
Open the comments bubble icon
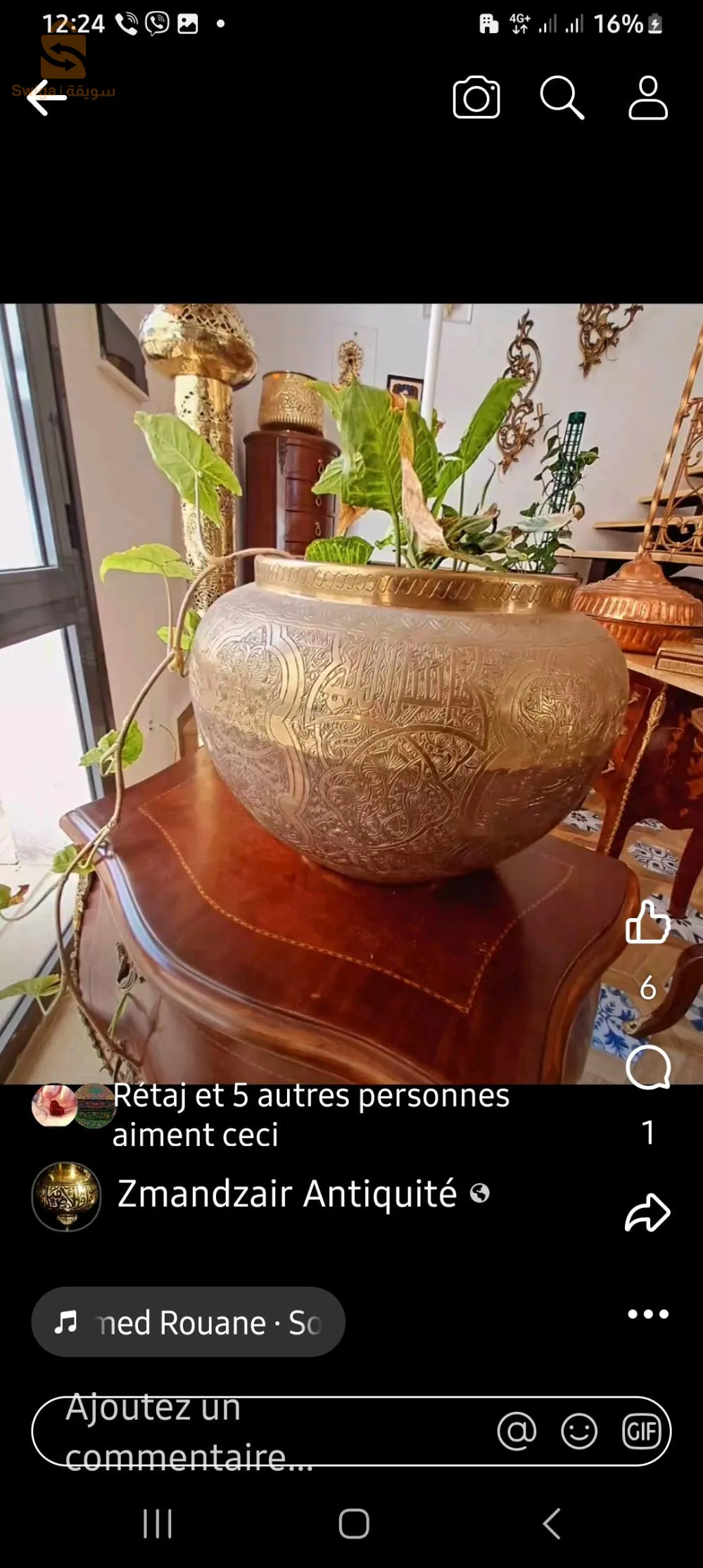click(647, 1067)
